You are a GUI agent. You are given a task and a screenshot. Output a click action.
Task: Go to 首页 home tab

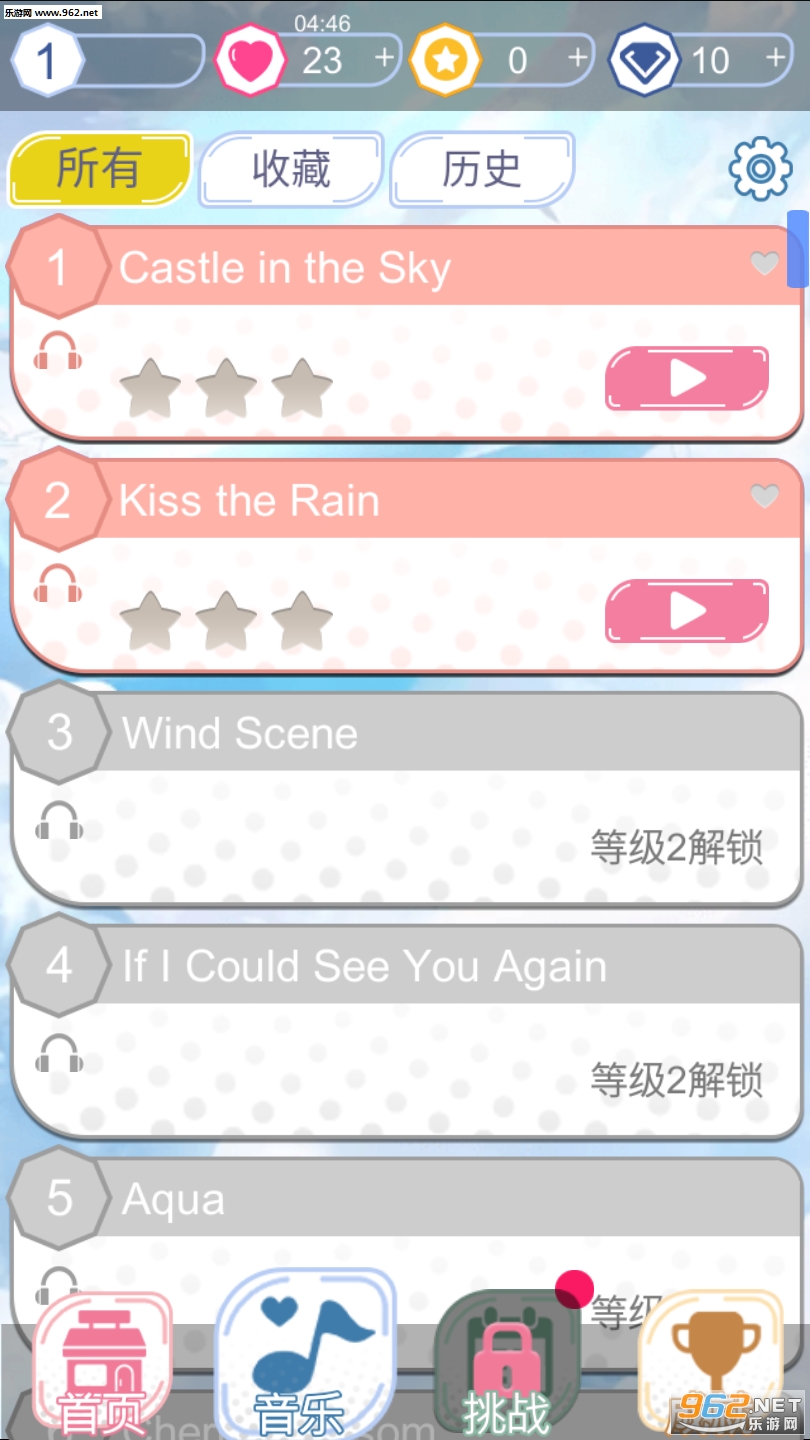pos(103,1365)
